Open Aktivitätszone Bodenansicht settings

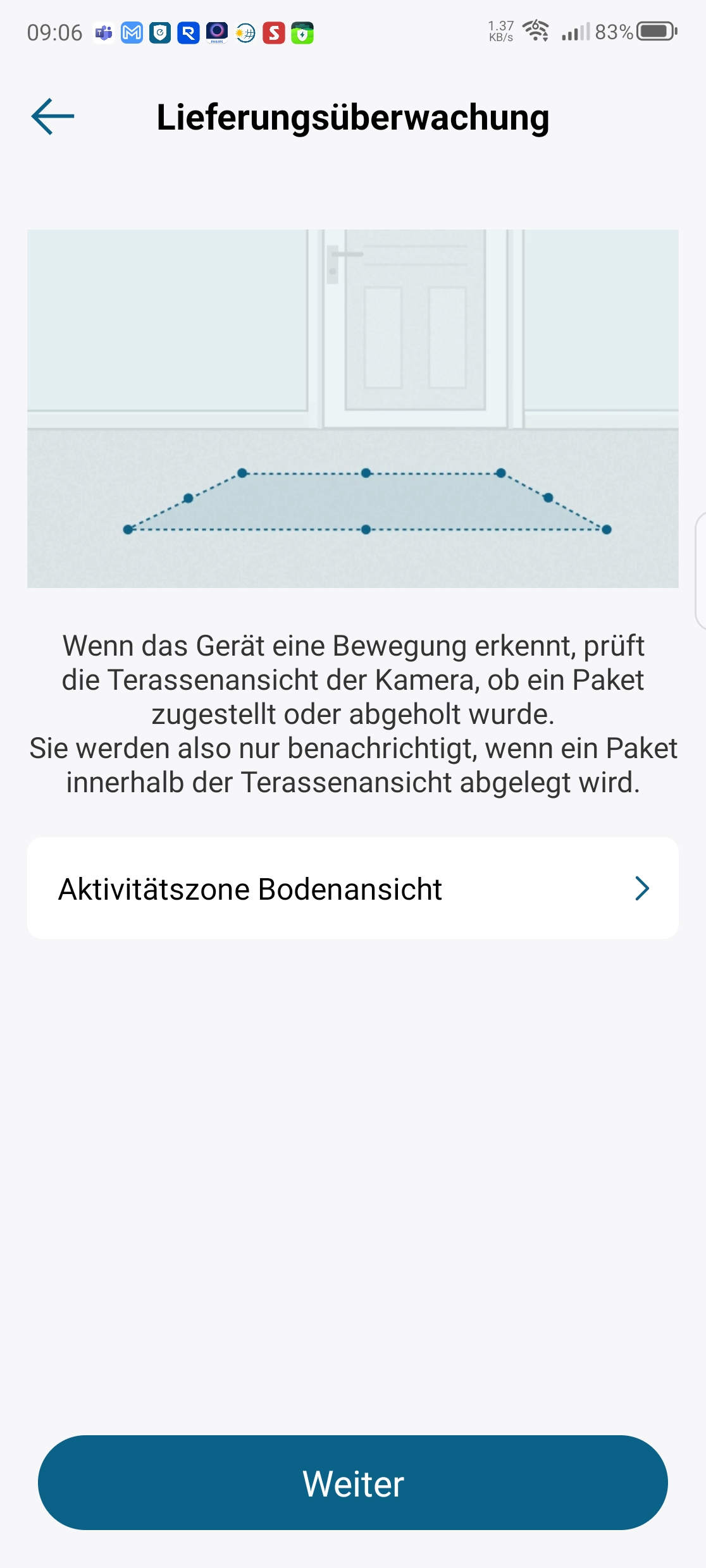[x=352, y=888]
